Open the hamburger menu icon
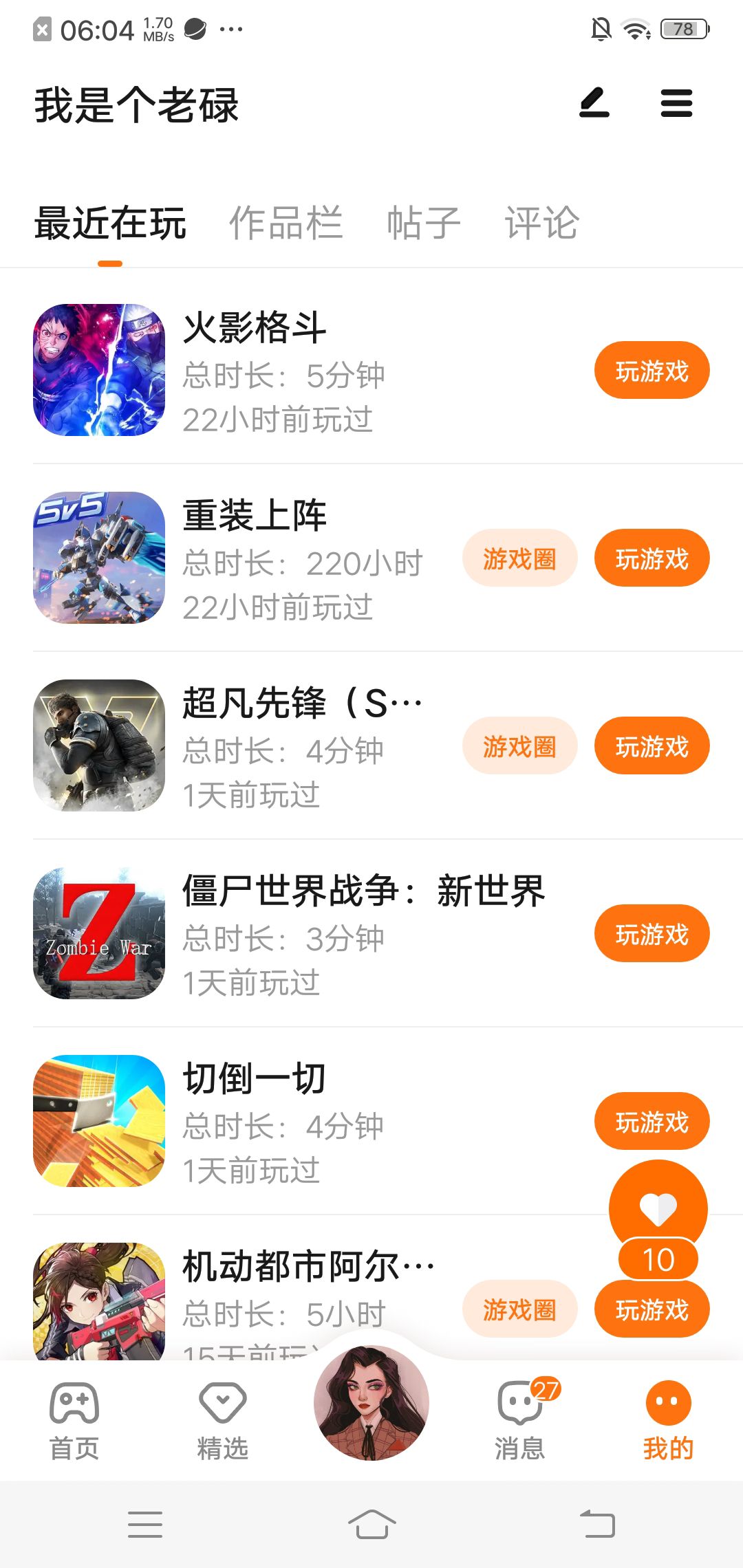743x1568 pixels. tap(676, 103)
